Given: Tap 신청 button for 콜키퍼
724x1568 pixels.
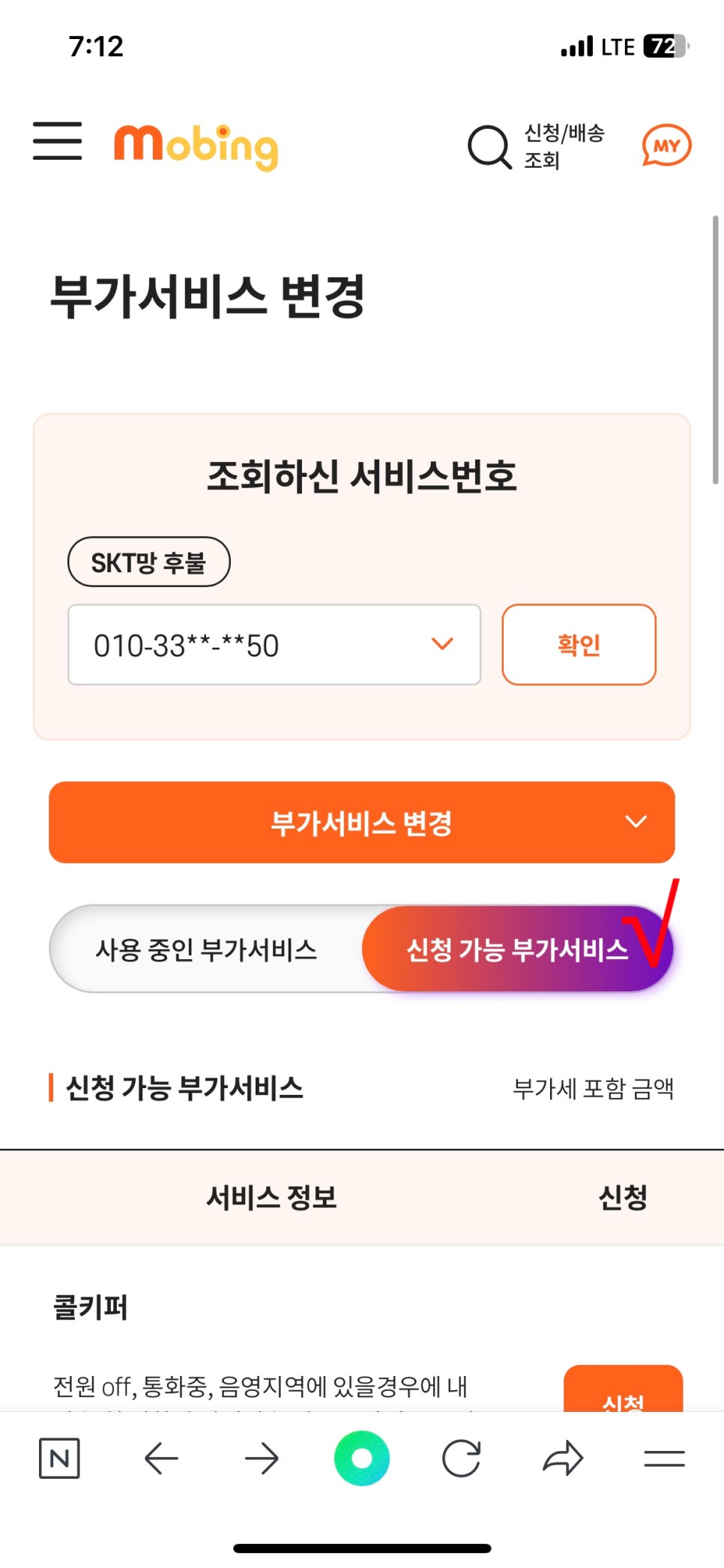Looking at the screenshot, I should (x=623, y=1389).
